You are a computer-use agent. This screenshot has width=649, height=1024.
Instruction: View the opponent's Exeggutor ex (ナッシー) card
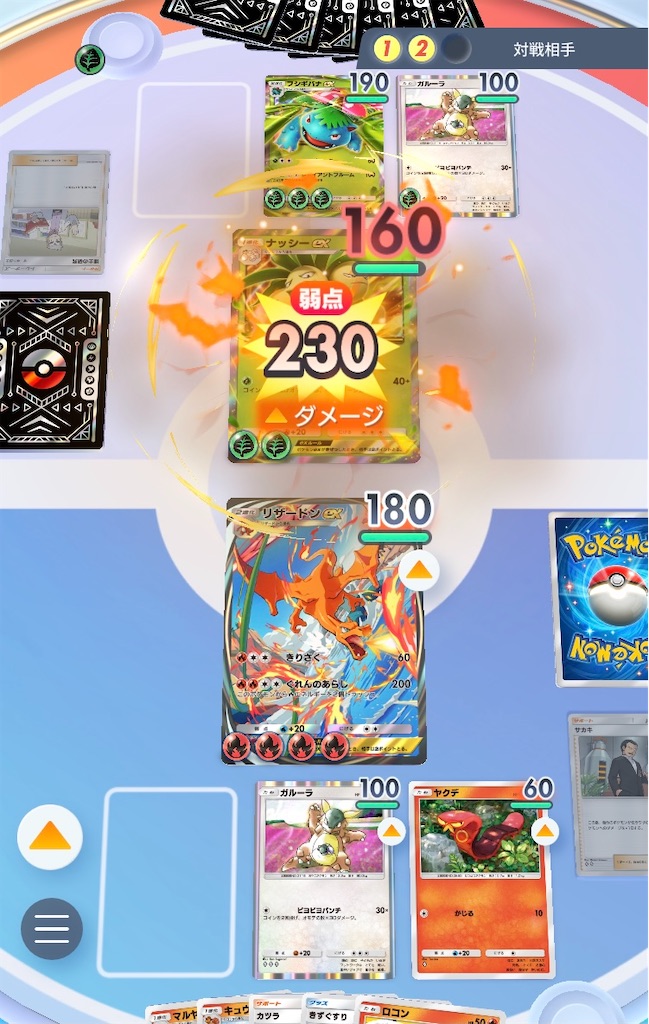[322, 347]
